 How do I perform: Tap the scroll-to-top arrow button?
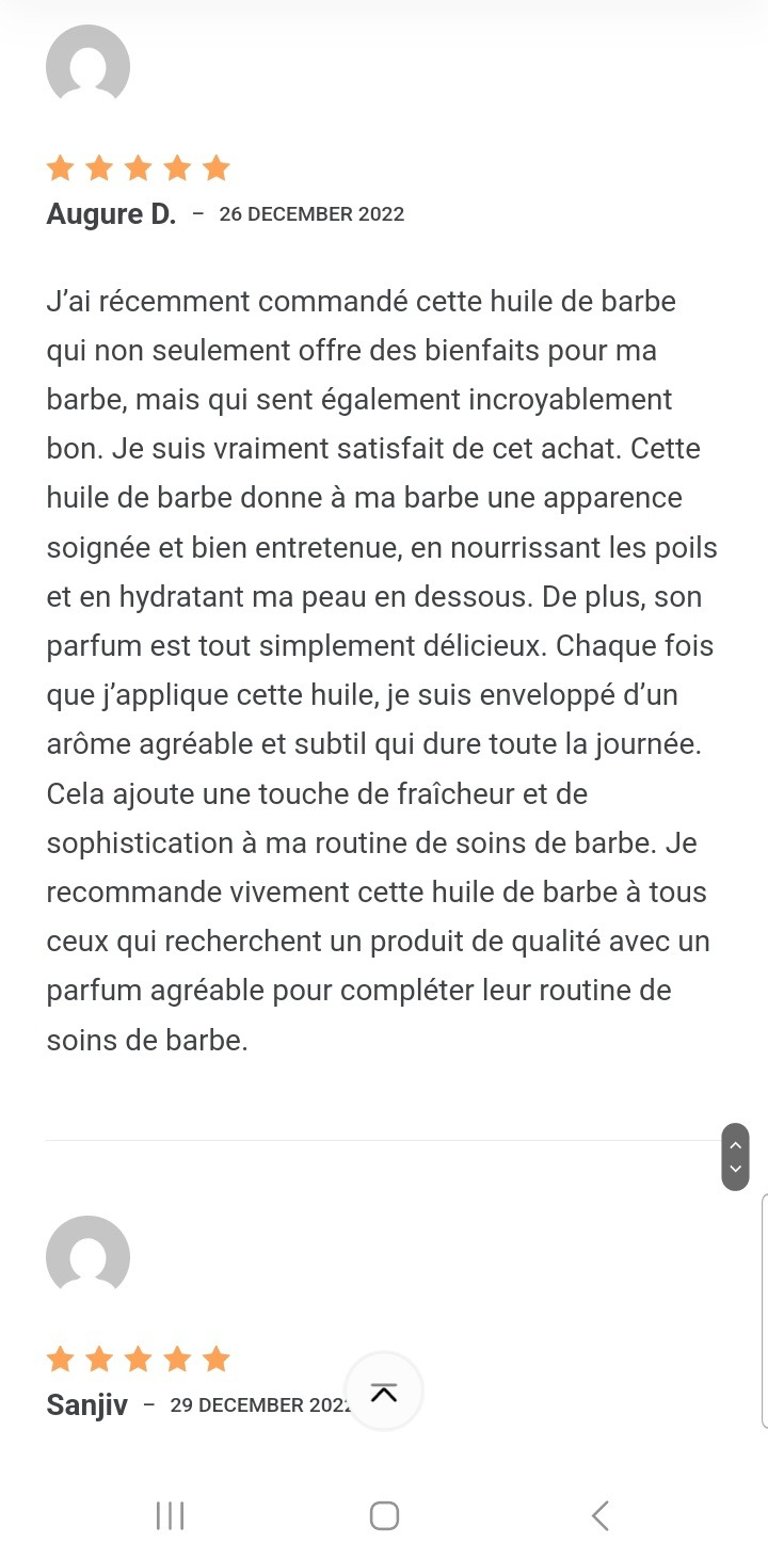tap(384, 1391)
